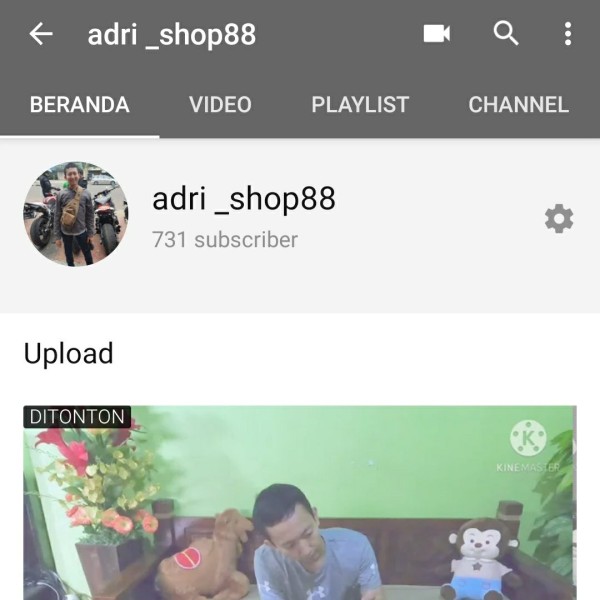Switch to the Beranda tab
The image size is (600, 600).
(79, 105)
